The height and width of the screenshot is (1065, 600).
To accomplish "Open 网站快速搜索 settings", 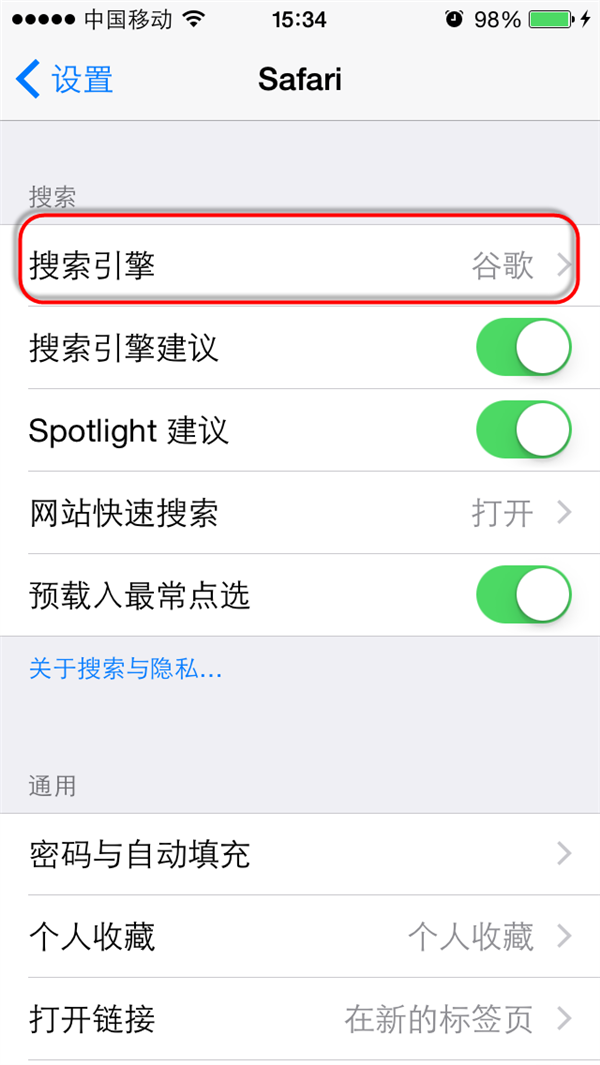I will tap(300, 514).
